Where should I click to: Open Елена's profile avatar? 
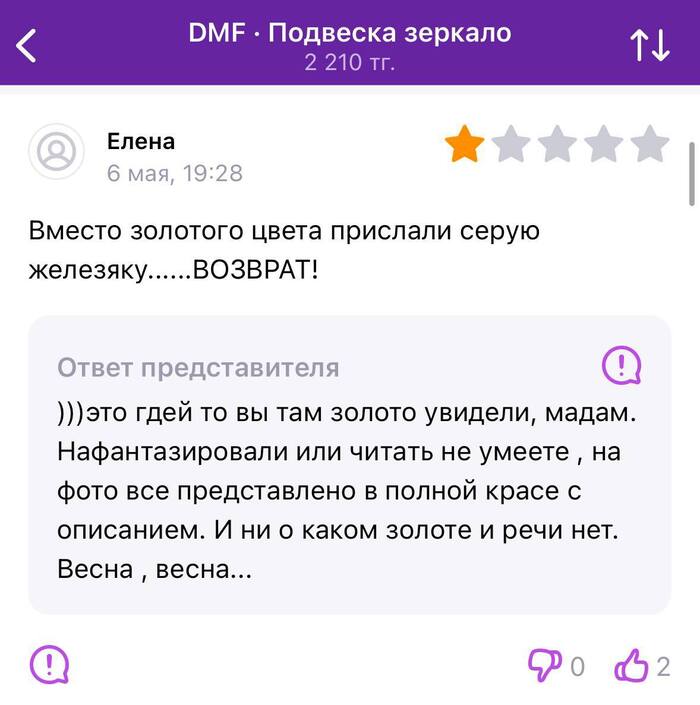[57, 152]
